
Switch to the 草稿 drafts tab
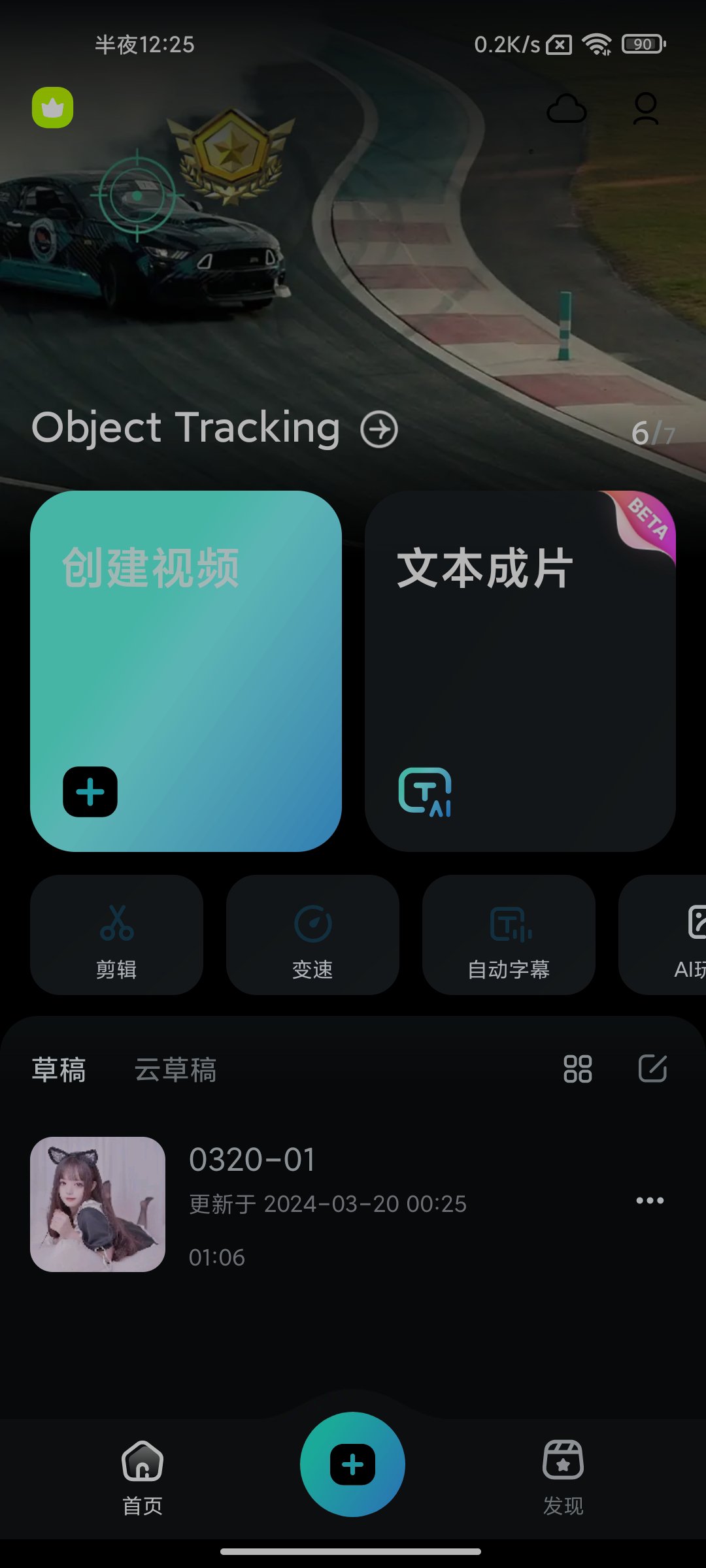tap(59, 1070)
